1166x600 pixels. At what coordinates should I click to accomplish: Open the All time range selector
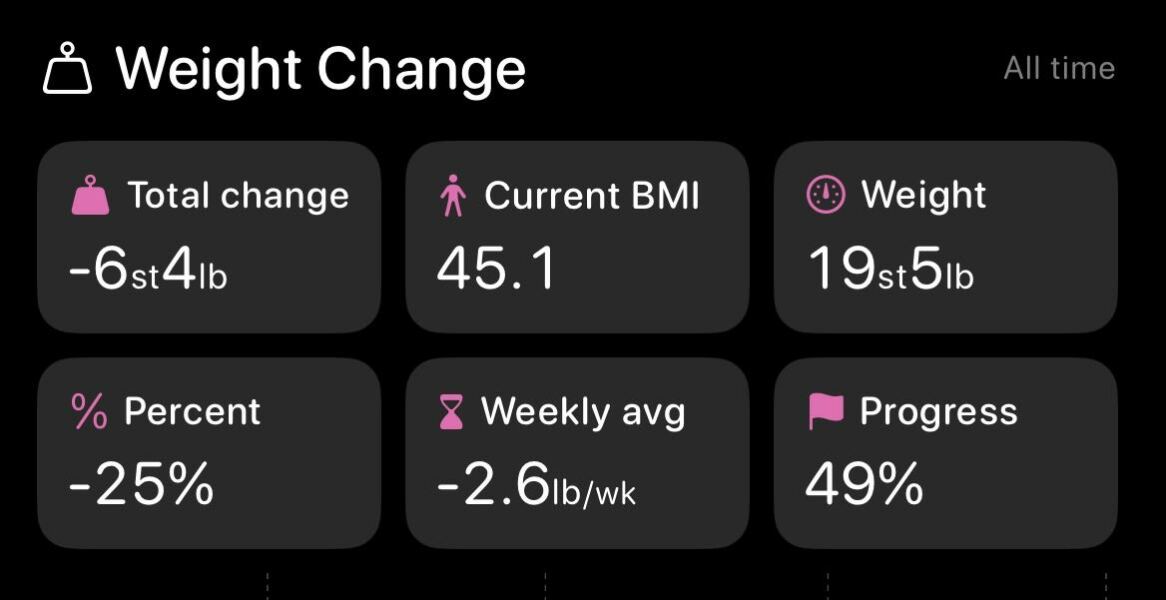1059,68
